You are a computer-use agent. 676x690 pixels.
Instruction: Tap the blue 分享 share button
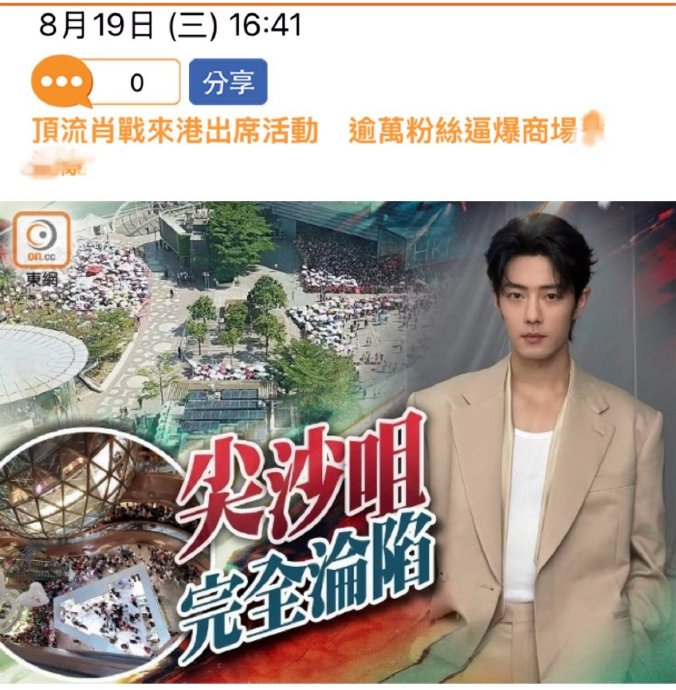click(228, 82)
